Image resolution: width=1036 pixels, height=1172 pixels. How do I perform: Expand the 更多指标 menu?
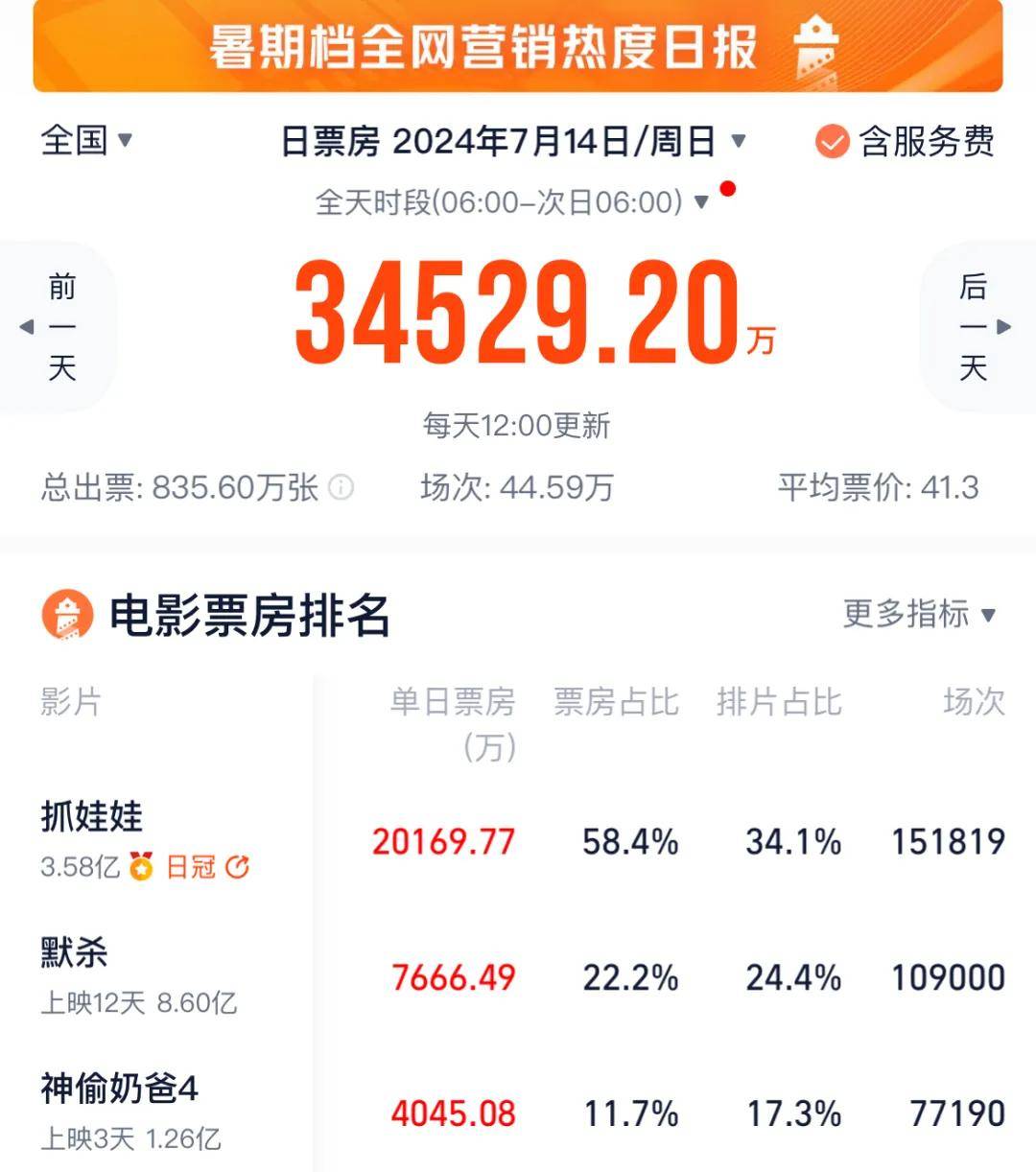919,614
